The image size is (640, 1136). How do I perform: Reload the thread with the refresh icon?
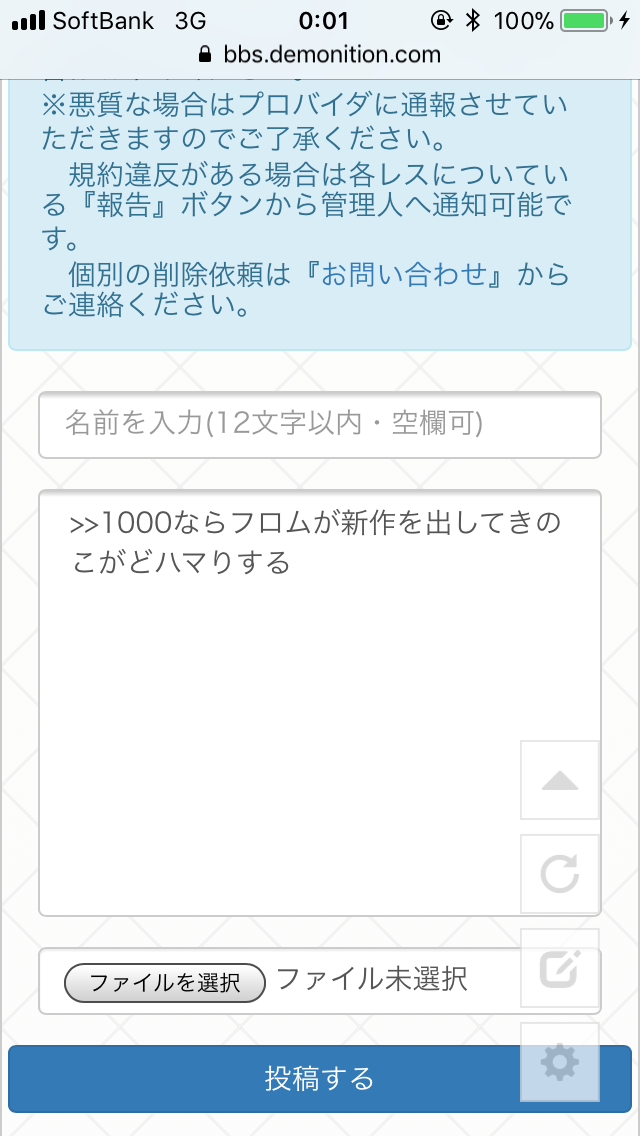pos(560,874)
